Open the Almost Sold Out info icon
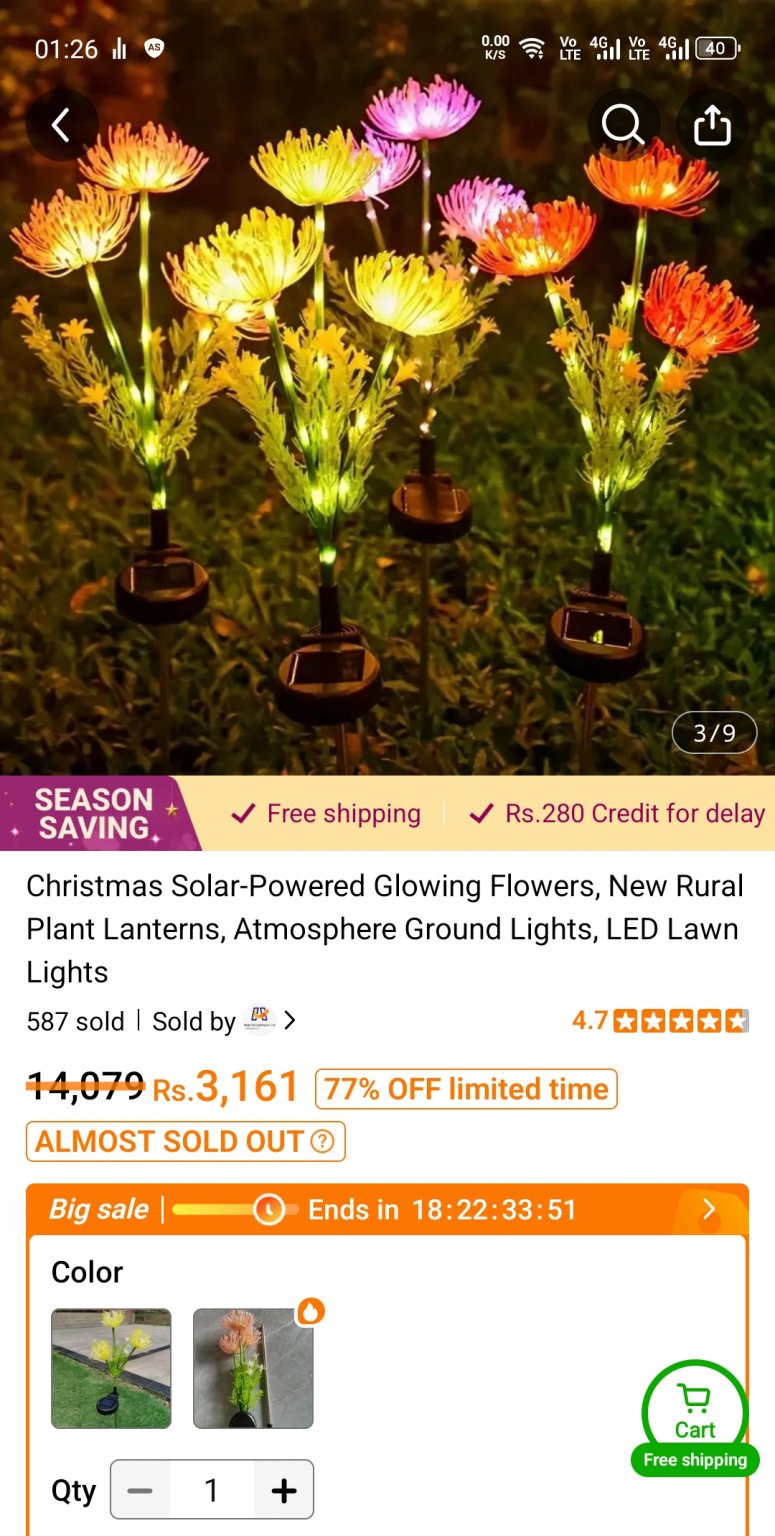775x1536 pixels. pyautogui.click(x=322, y=1142)
